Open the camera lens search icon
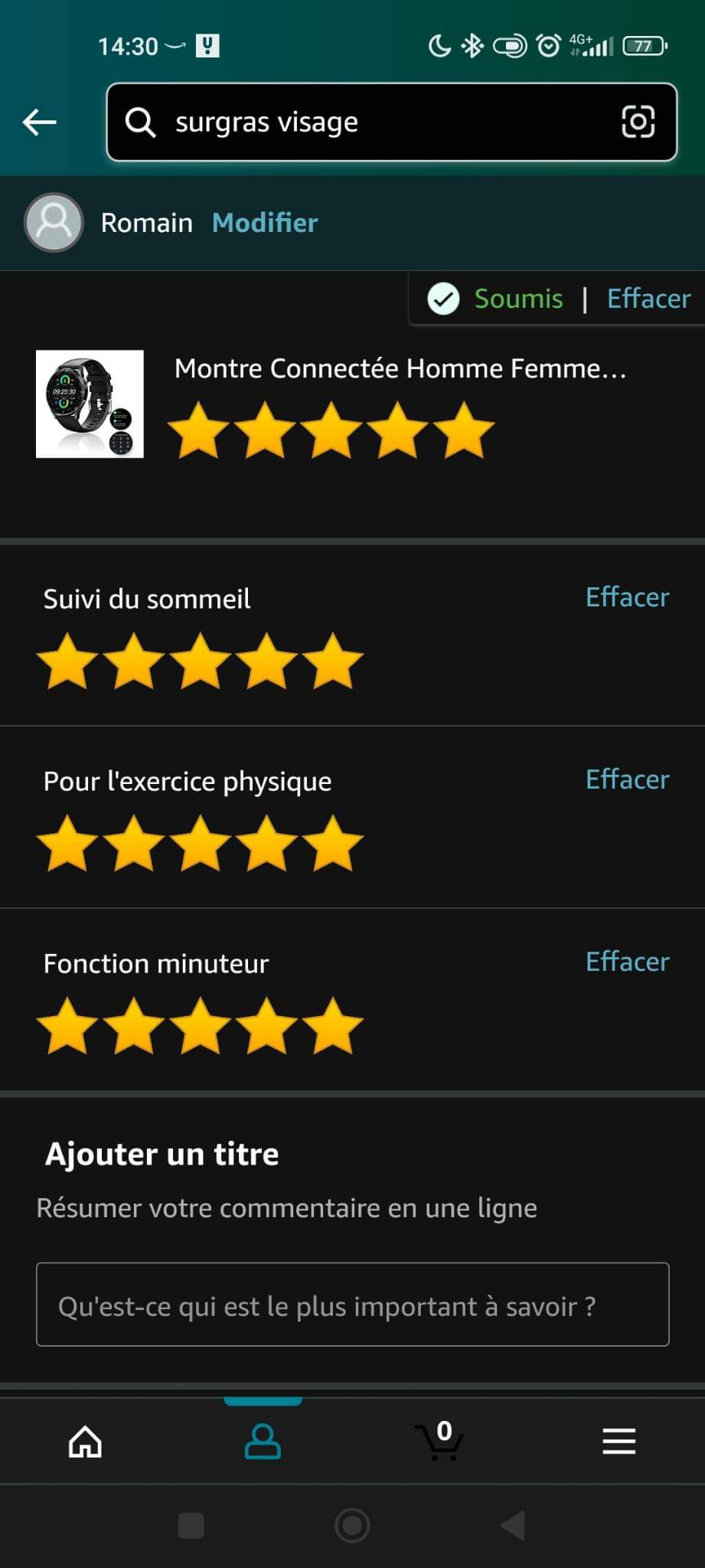This screenshot has height=1568, width=705. click(x=638, y=122)
